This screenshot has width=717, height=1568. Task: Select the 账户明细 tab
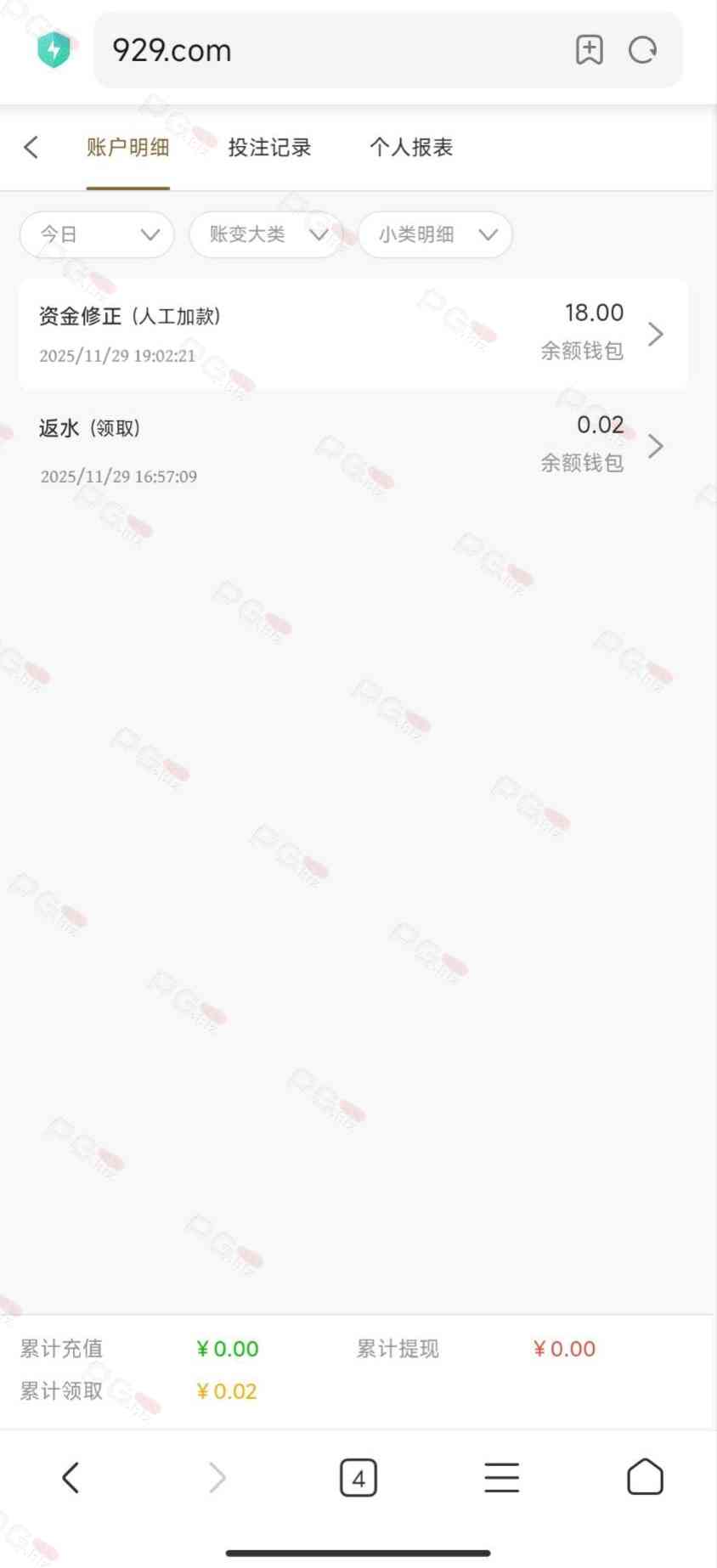point(127,148)
